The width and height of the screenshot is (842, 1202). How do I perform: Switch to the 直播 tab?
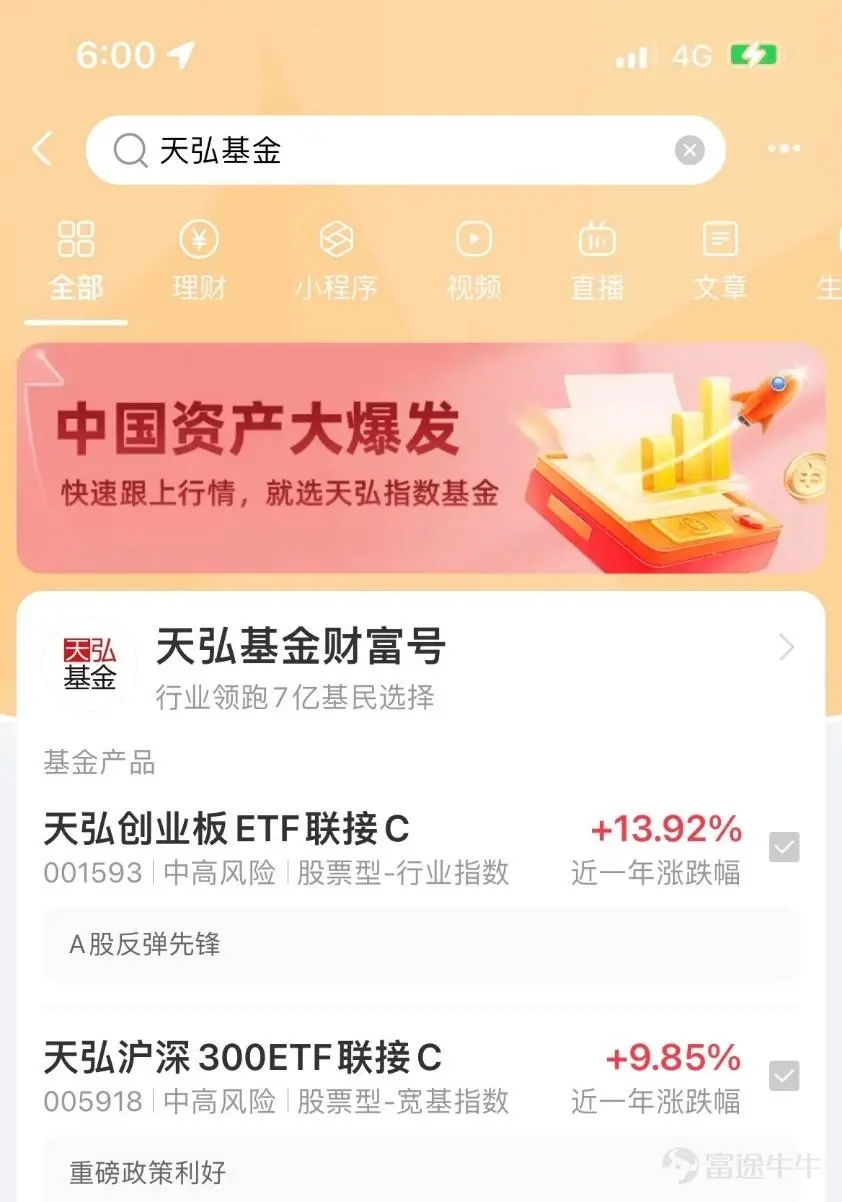[x=597, y=262]
